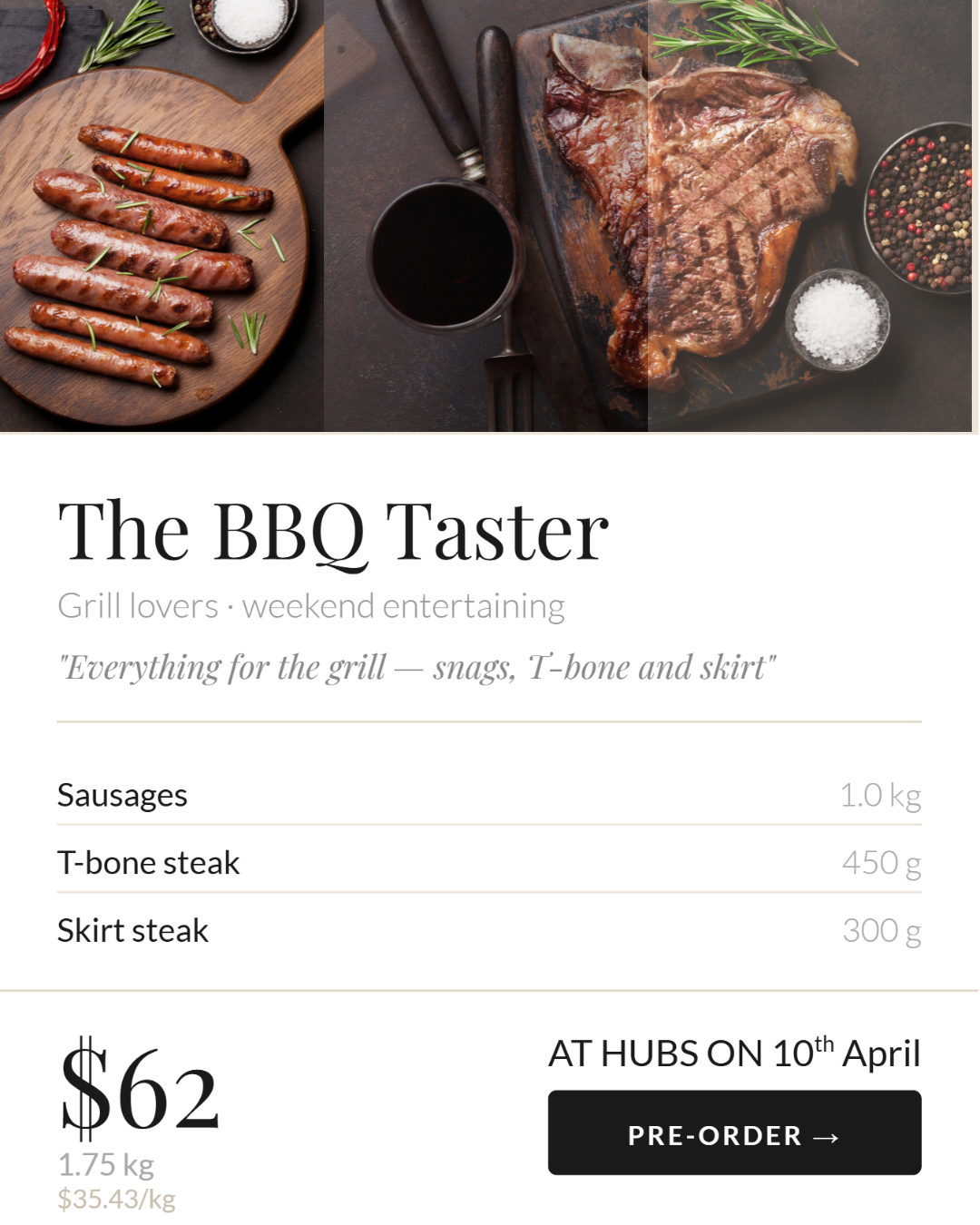Click the 300 g weight for Skirt steak
The width and height of the screenshot is (980, 1225).
[x=882, y=931]
